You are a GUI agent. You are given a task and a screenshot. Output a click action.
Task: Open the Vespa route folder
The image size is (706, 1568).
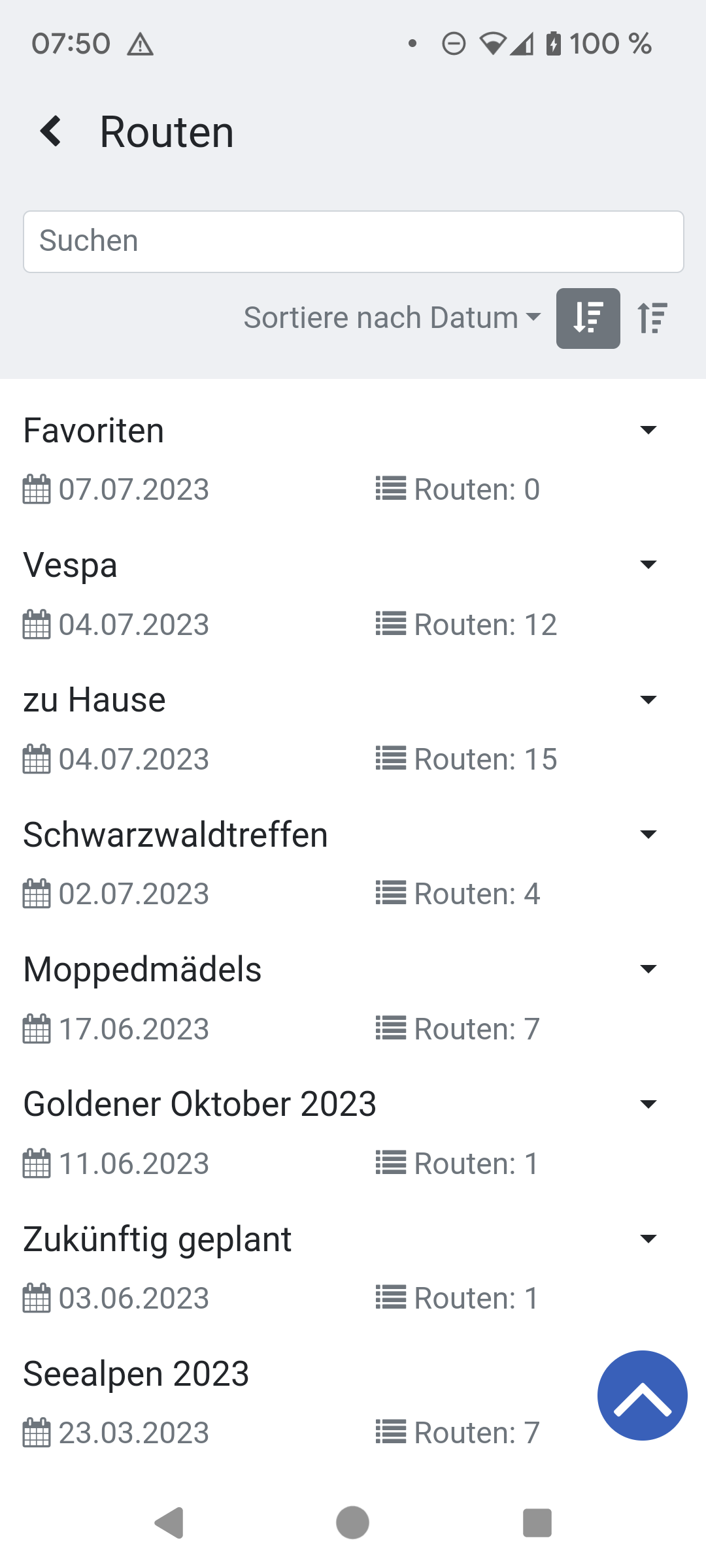click(71, 565)
